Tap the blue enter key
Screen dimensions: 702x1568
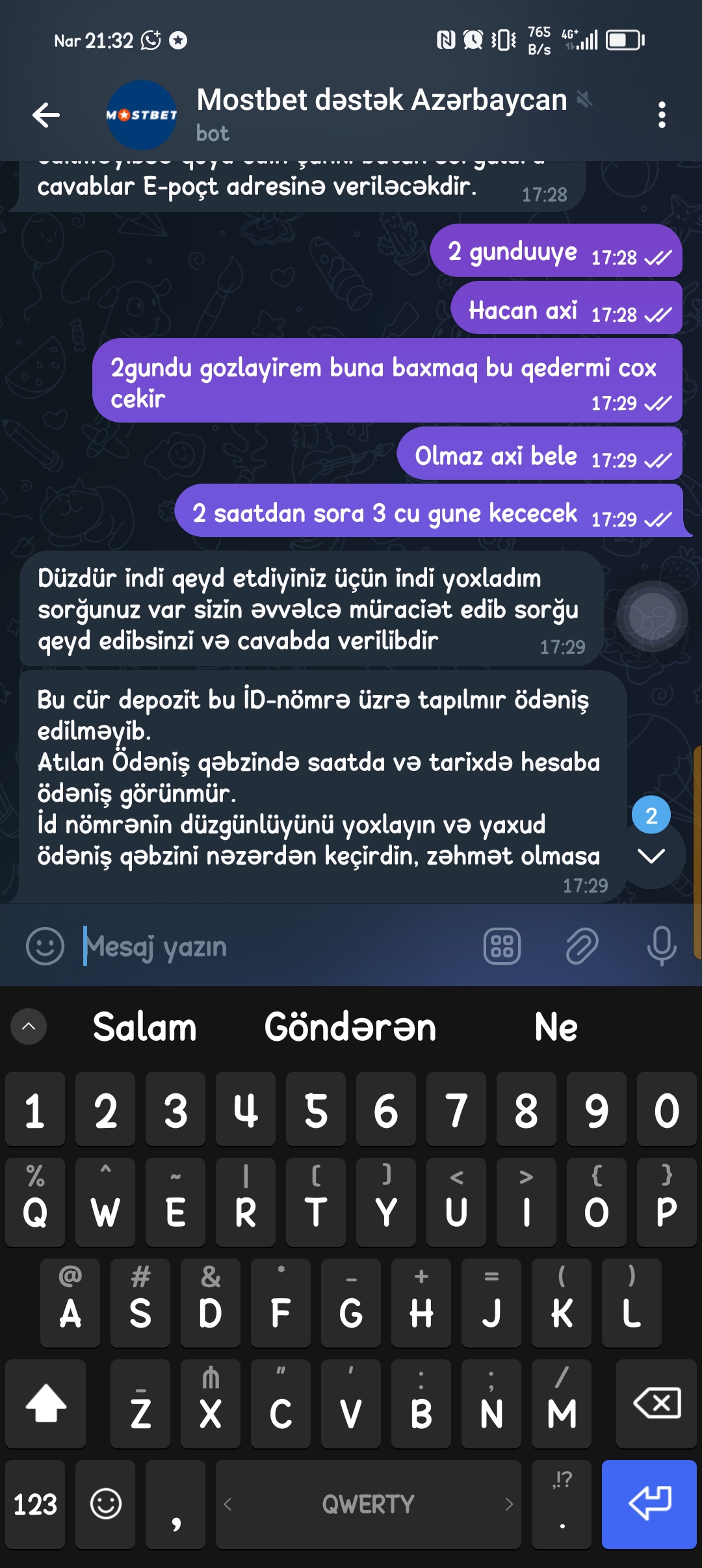pyautogui.click(x=649, y=1504)
